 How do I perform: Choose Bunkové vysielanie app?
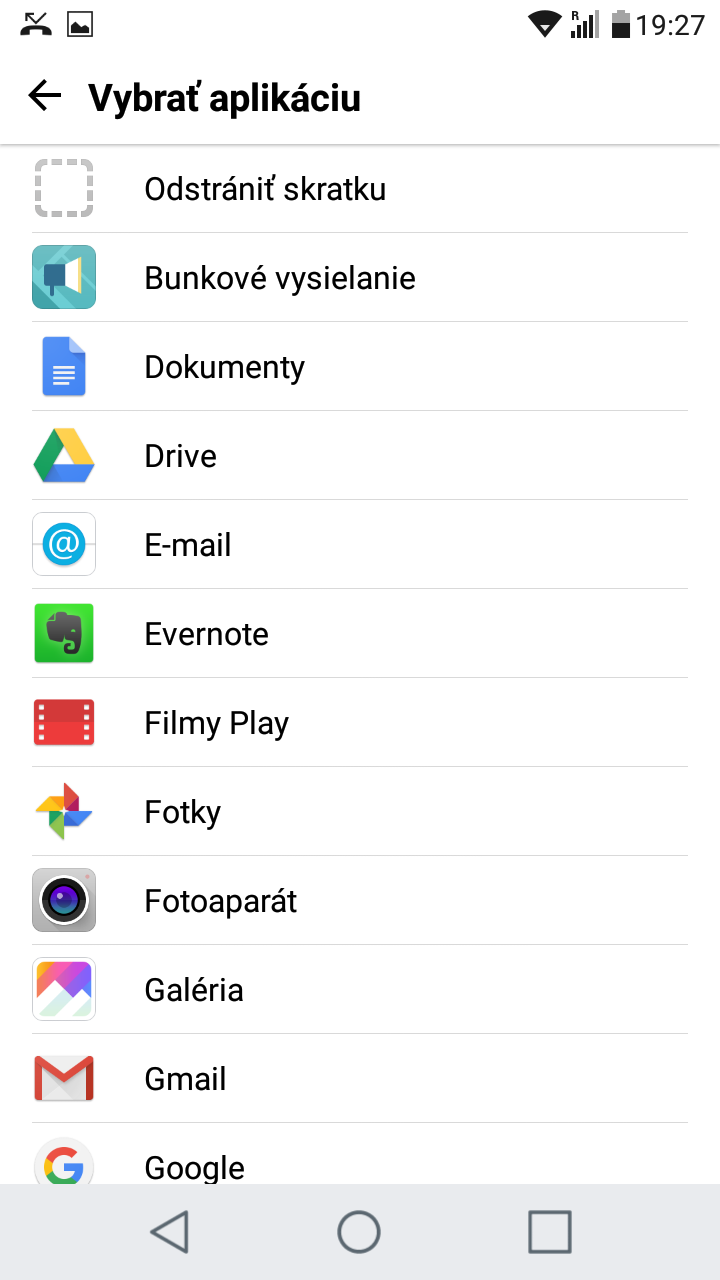(360, 278)
